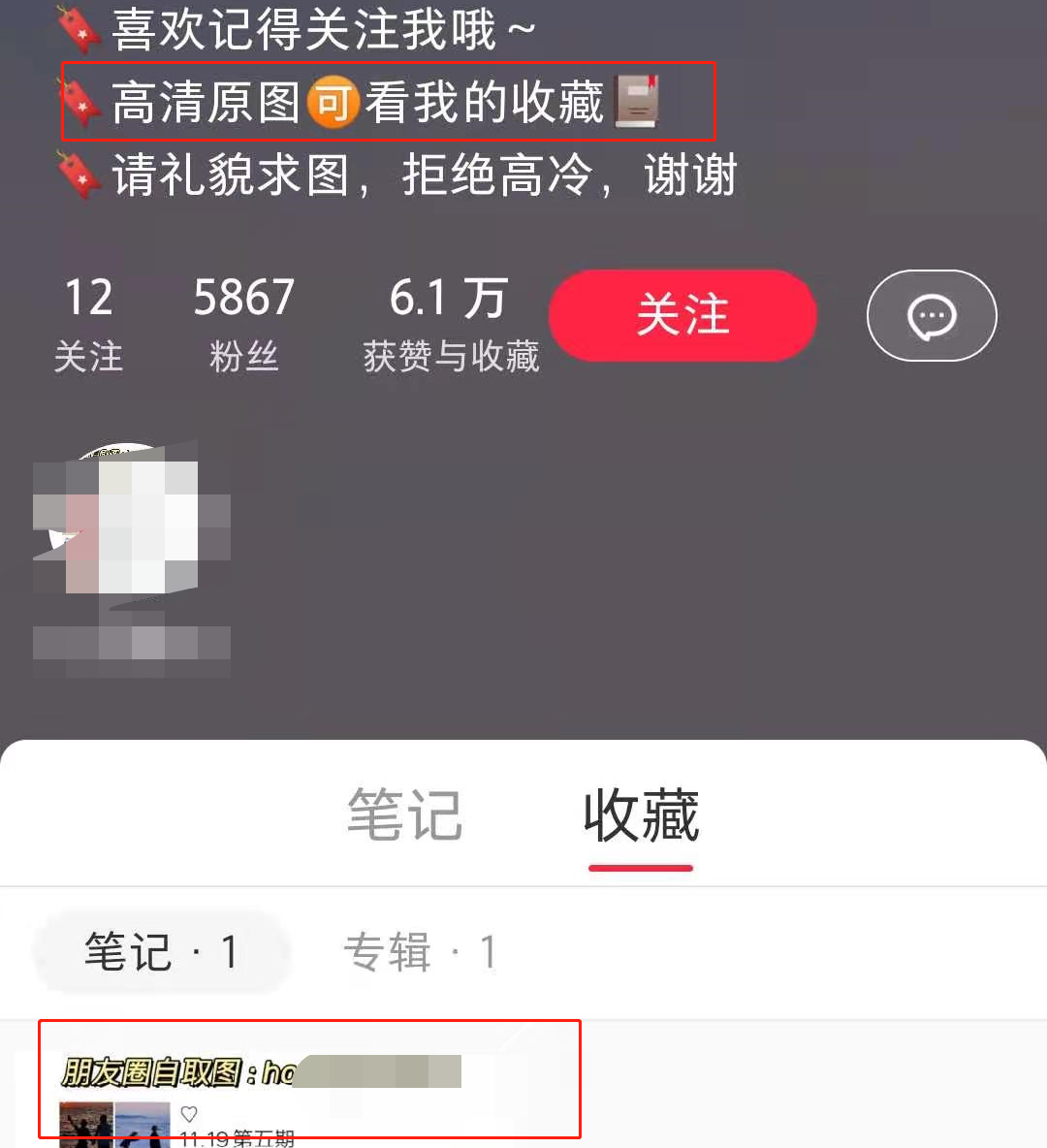View the 5867 粉丝 followers list
The height and width of the screenshot is (1148, 1047).
click(243, 324)
